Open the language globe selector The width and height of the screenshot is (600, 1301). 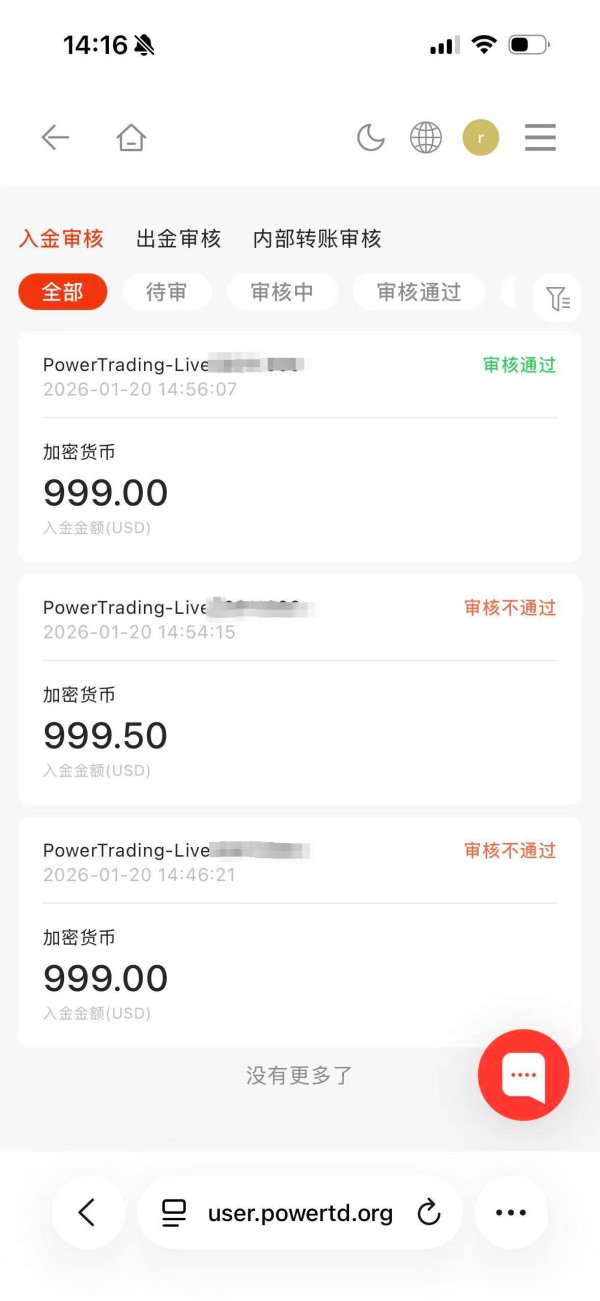click(426, 138)
